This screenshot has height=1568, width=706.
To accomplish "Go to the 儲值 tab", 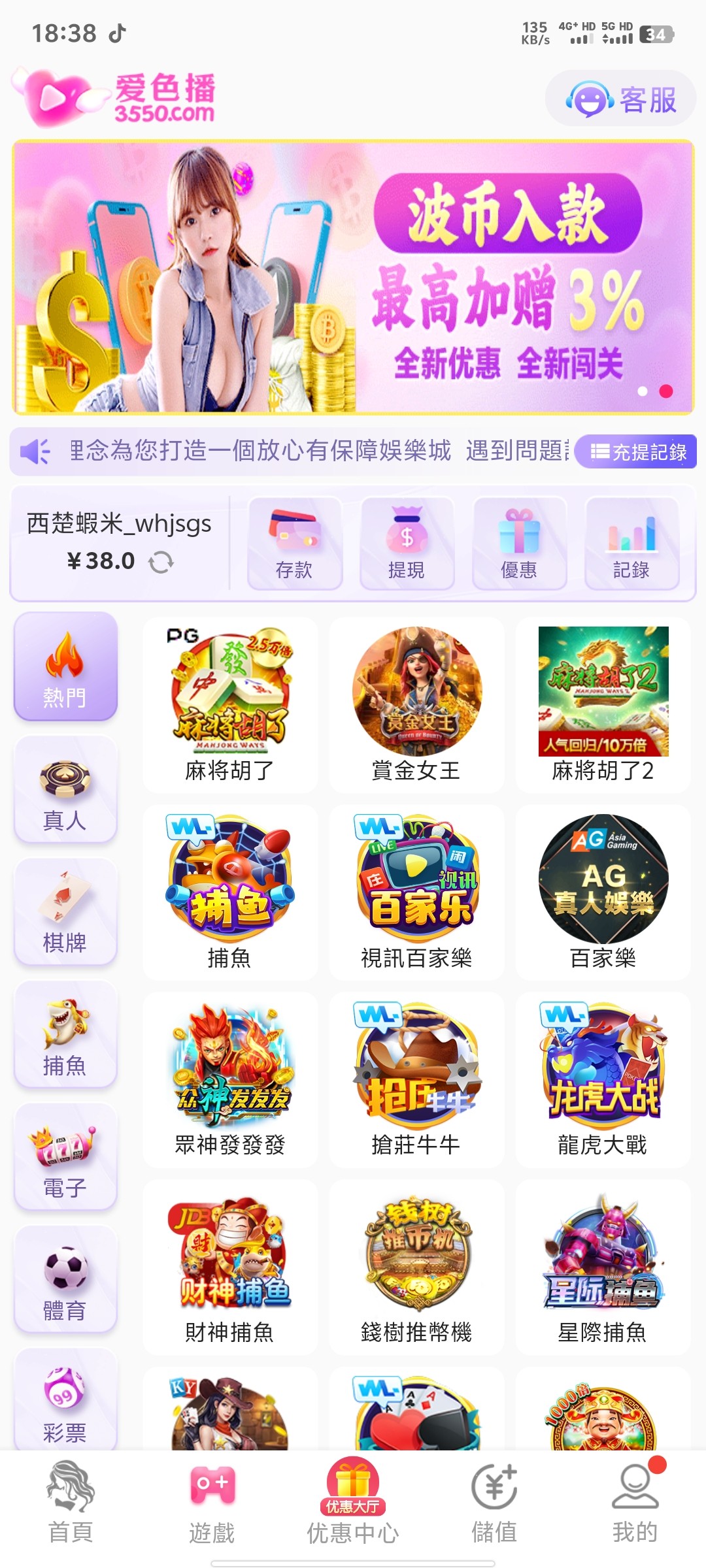I will (x=494, y=1503).
